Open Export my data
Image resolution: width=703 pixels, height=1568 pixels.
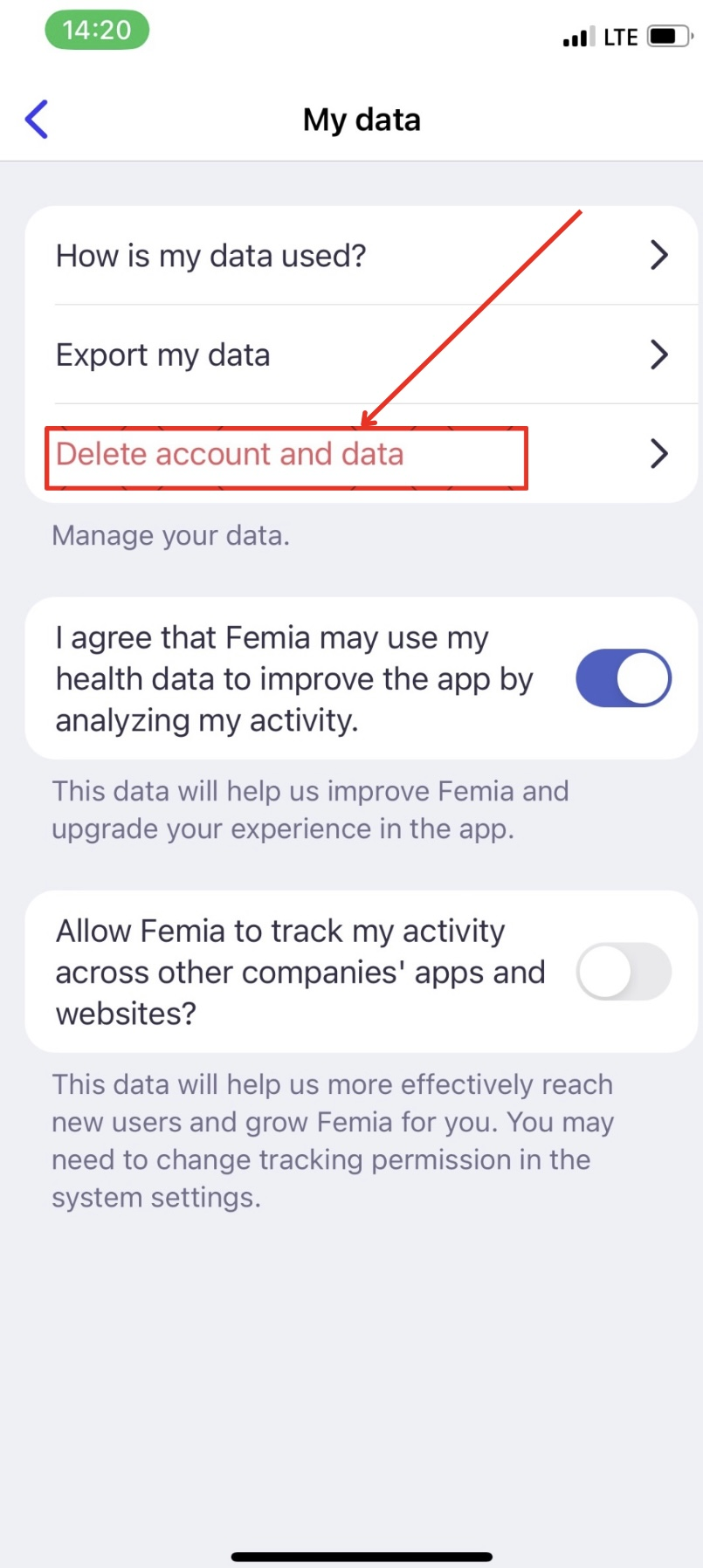[362, 354]
